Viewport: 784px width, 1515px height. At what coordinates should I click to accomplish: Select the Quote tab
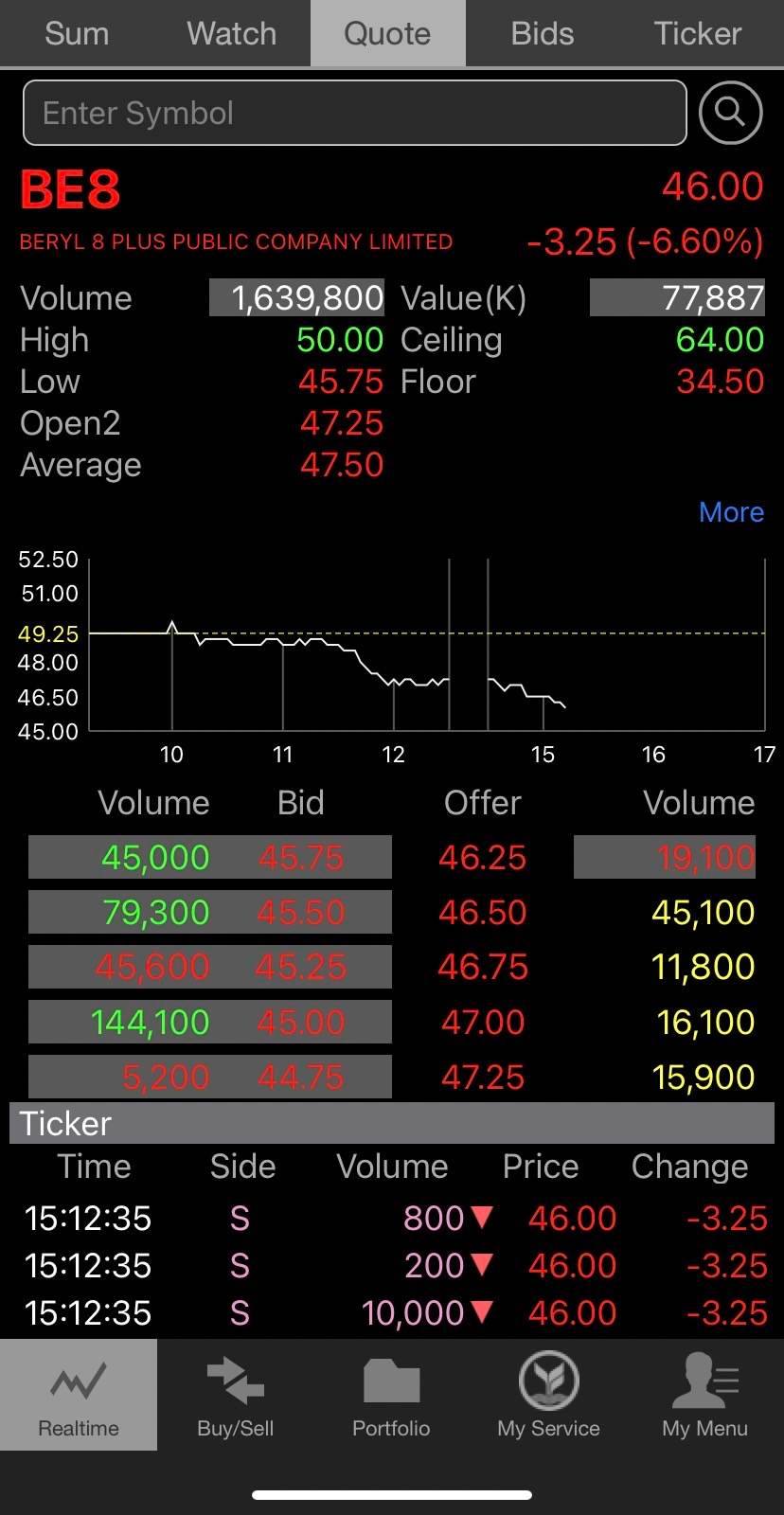[387, 33]
